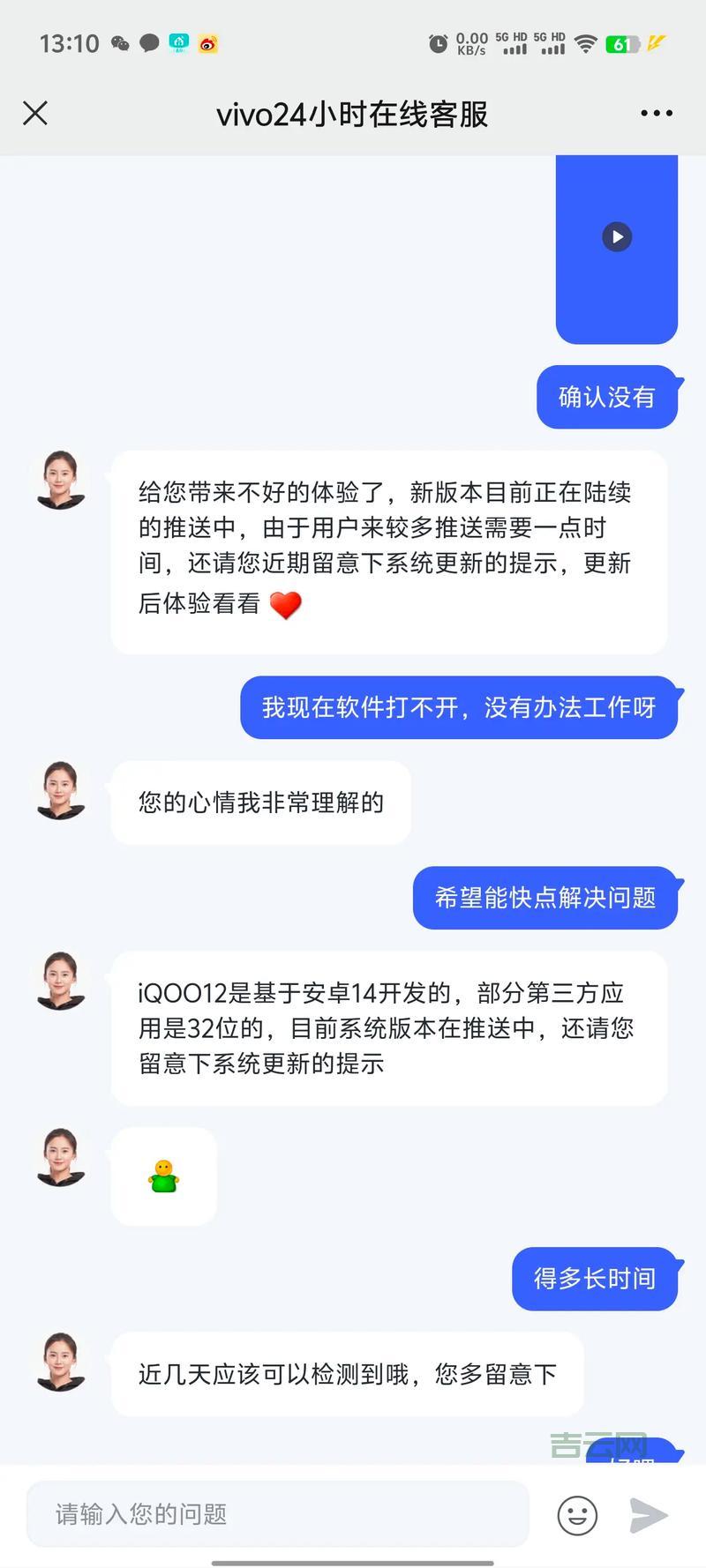706x1568 pixels.
Task: Tap the message bubble saying 确认没有
Action: 606,397
